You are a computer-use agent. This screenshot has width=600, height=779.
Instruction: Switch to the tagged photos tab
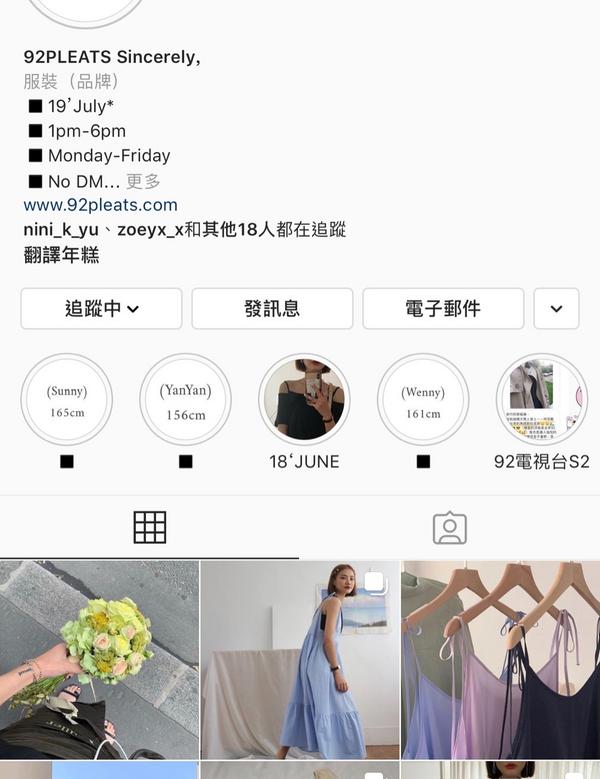pos(450,527)
